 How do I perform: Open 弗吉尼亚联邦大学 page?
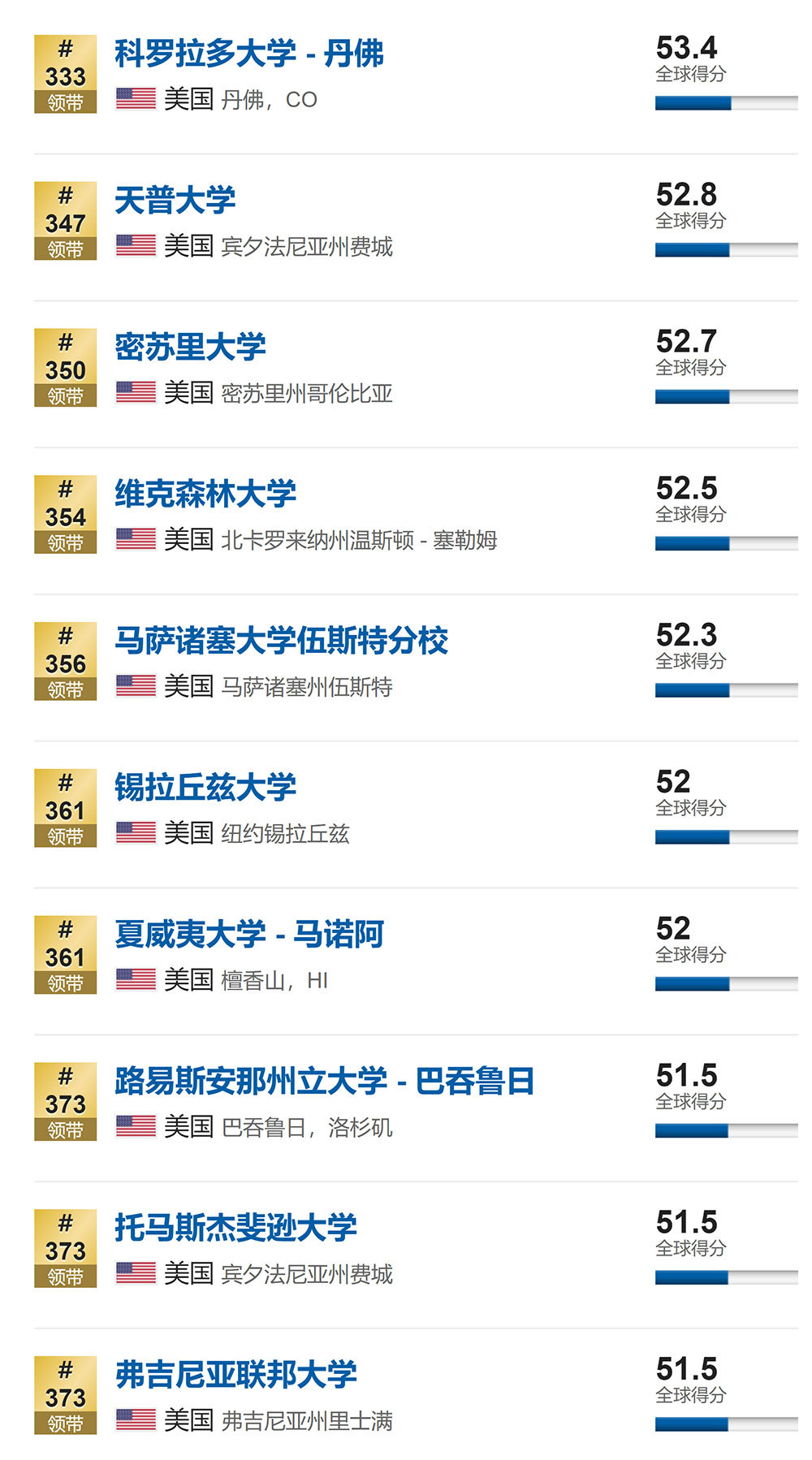tap(235, 1375)
